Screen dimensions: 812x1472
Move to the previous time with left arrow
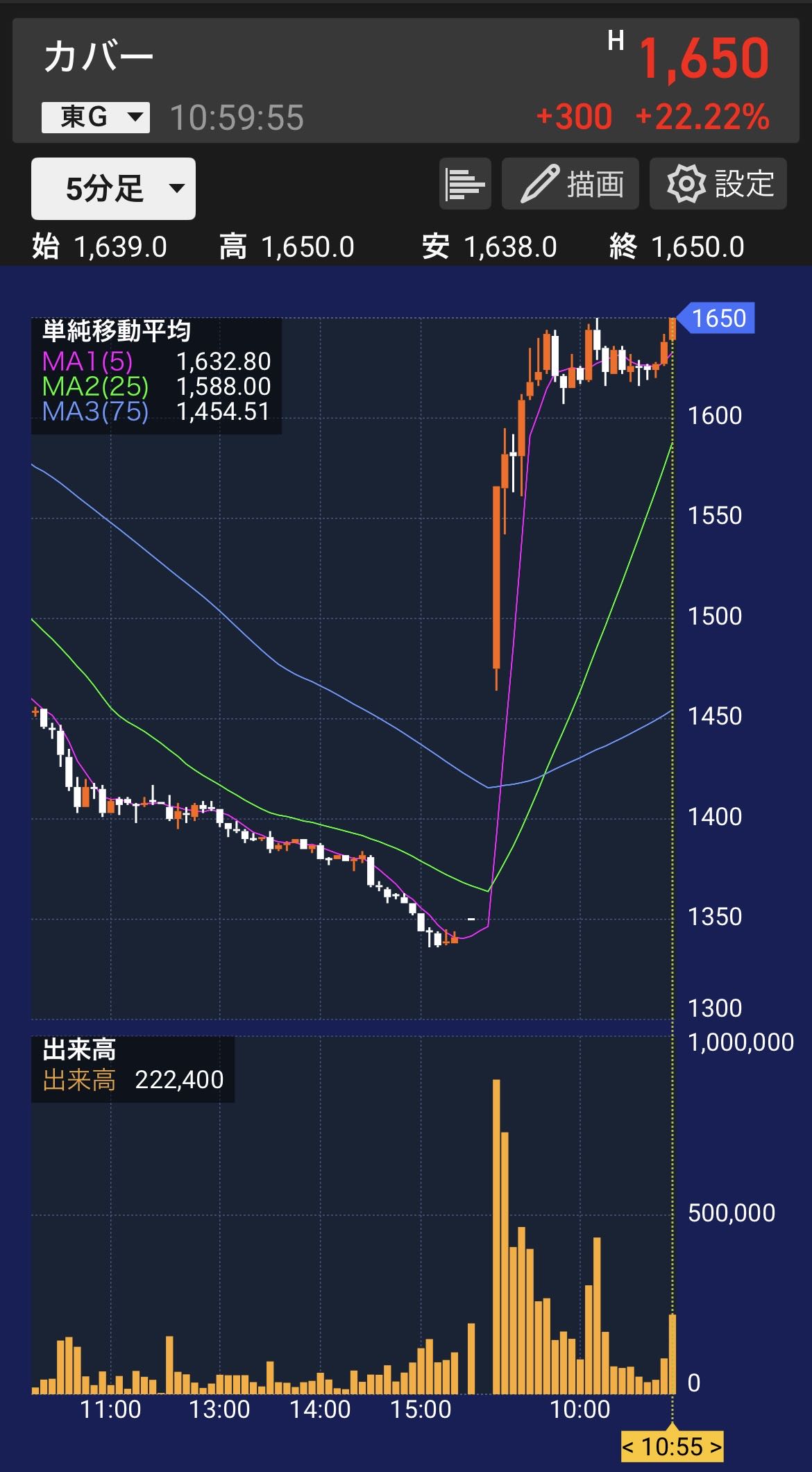click(x=628, y=1448)
